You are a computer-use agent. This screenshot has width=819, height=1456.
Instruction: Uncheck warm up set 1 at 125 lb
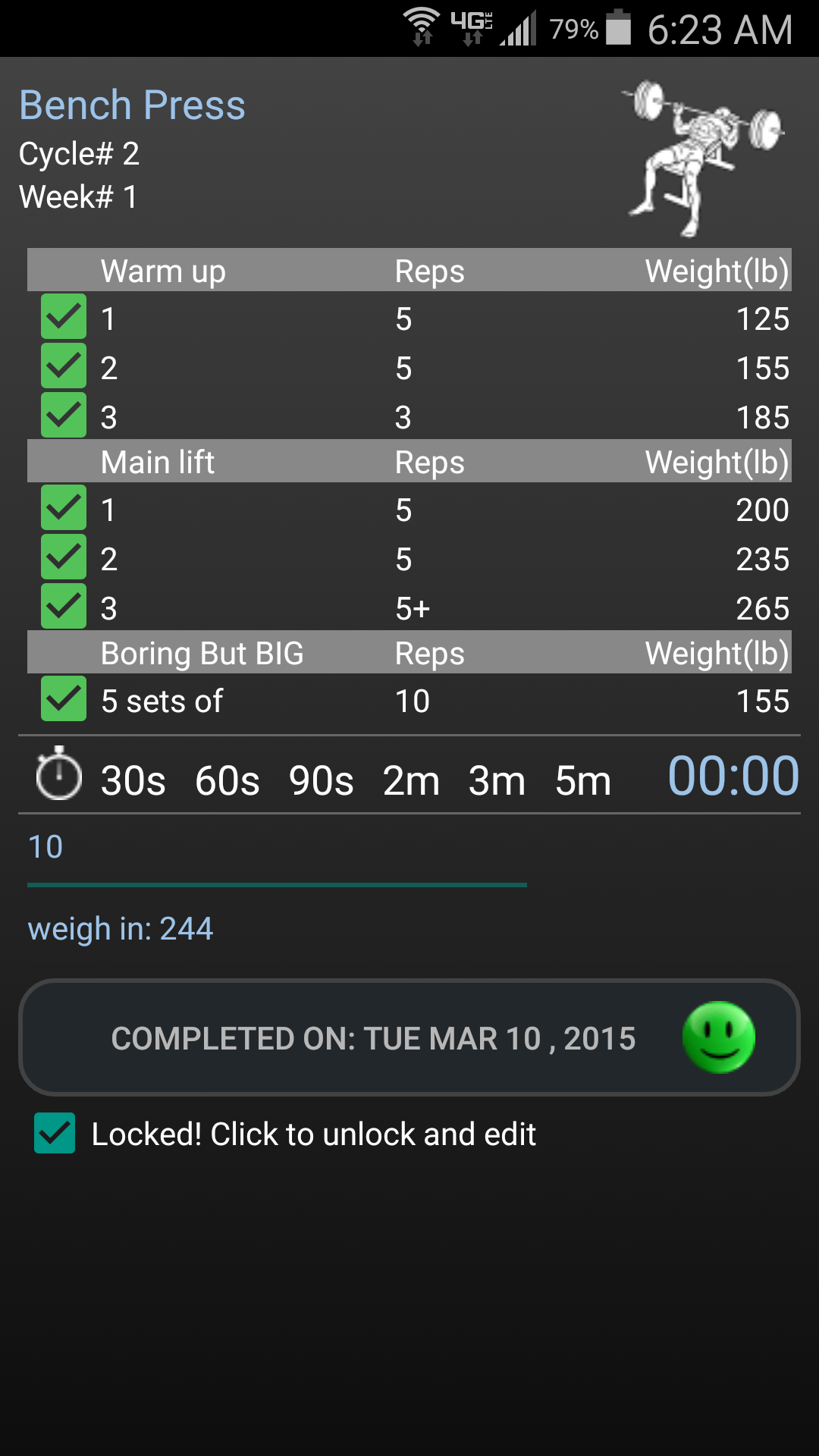click(x=64, y=317)
